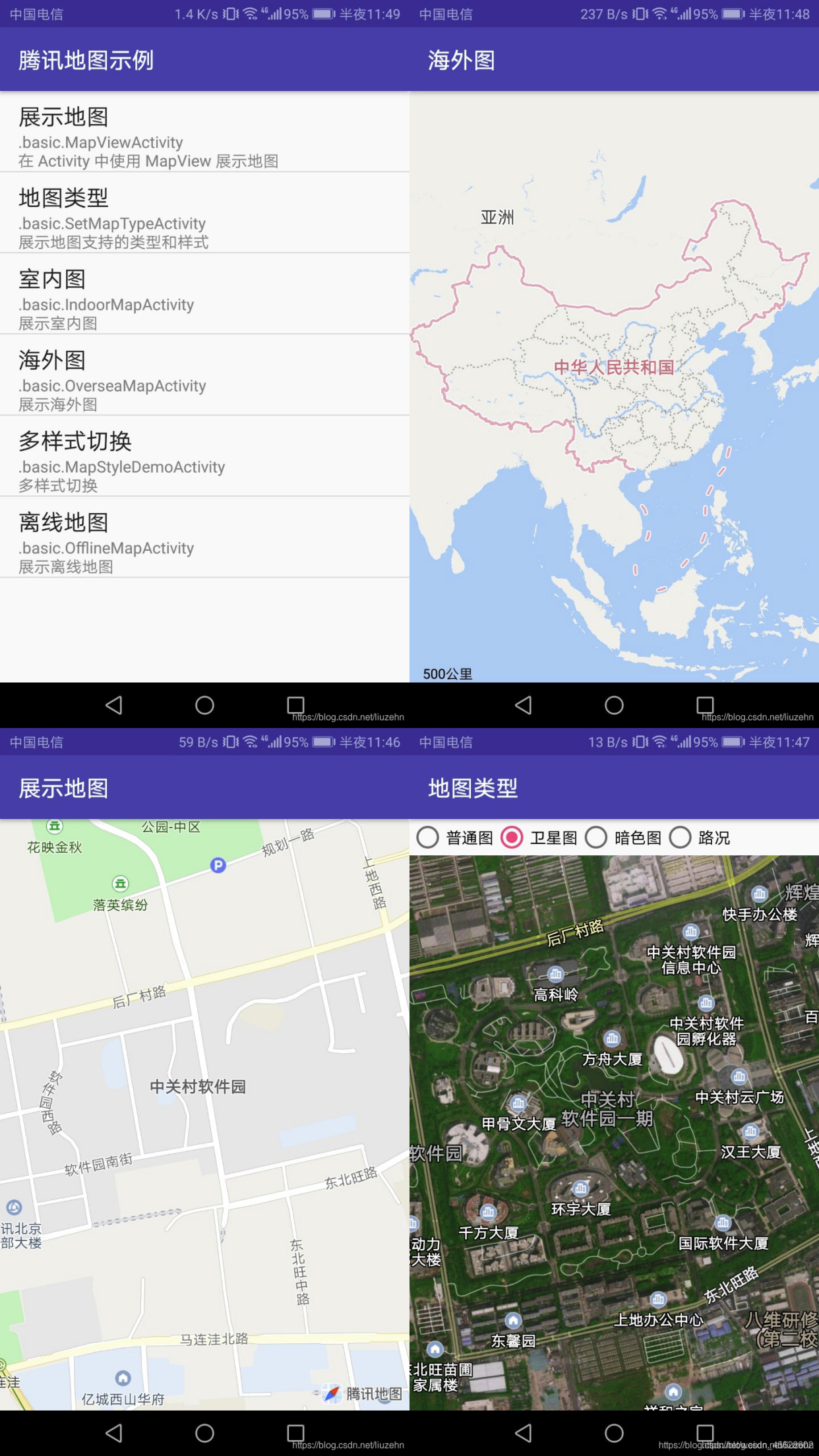The width and height of the screenshot is (819, 1456).
Task: Enable the 路况 traffic option
Action: (680, 837)
